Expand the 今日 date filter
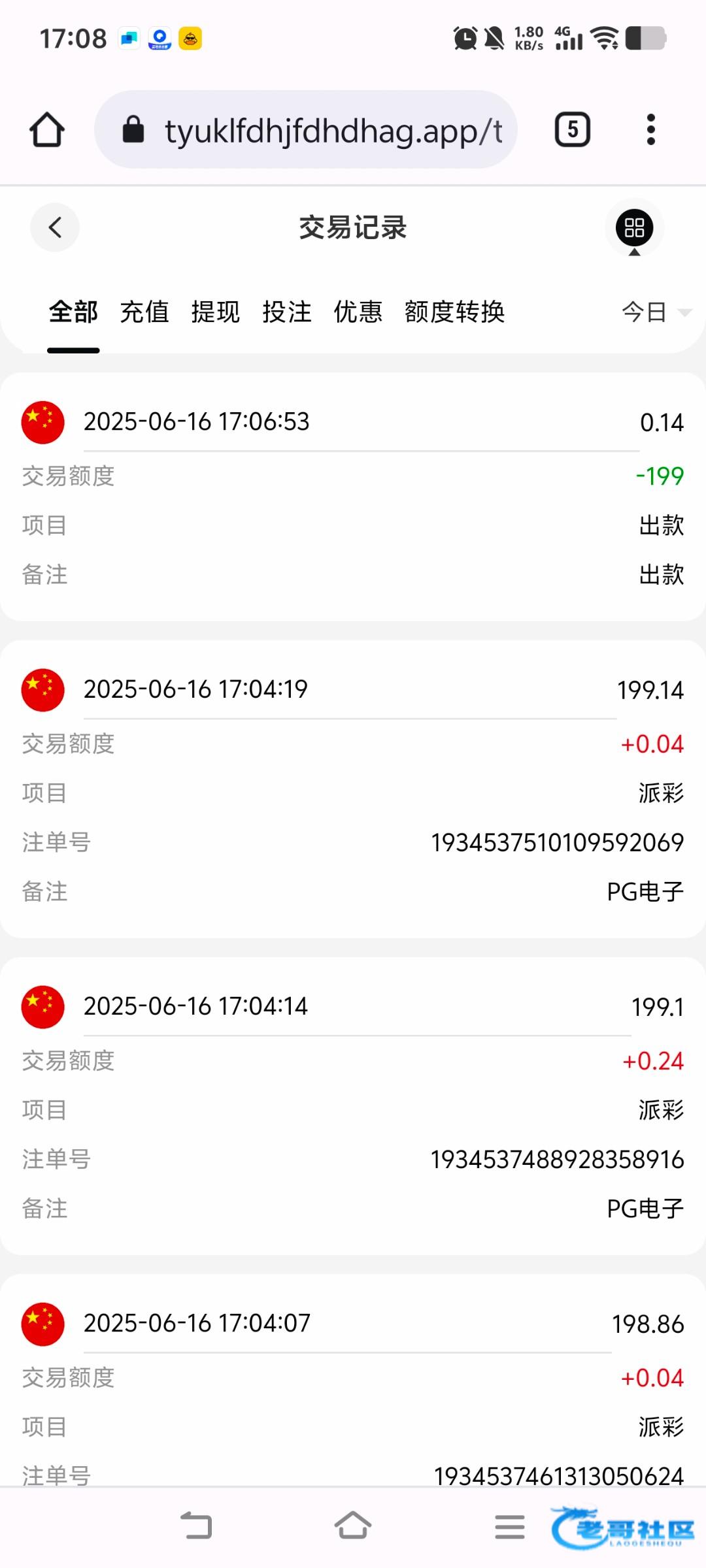The height and width of the screenshot is (1568, 706). tap(654, 312)
